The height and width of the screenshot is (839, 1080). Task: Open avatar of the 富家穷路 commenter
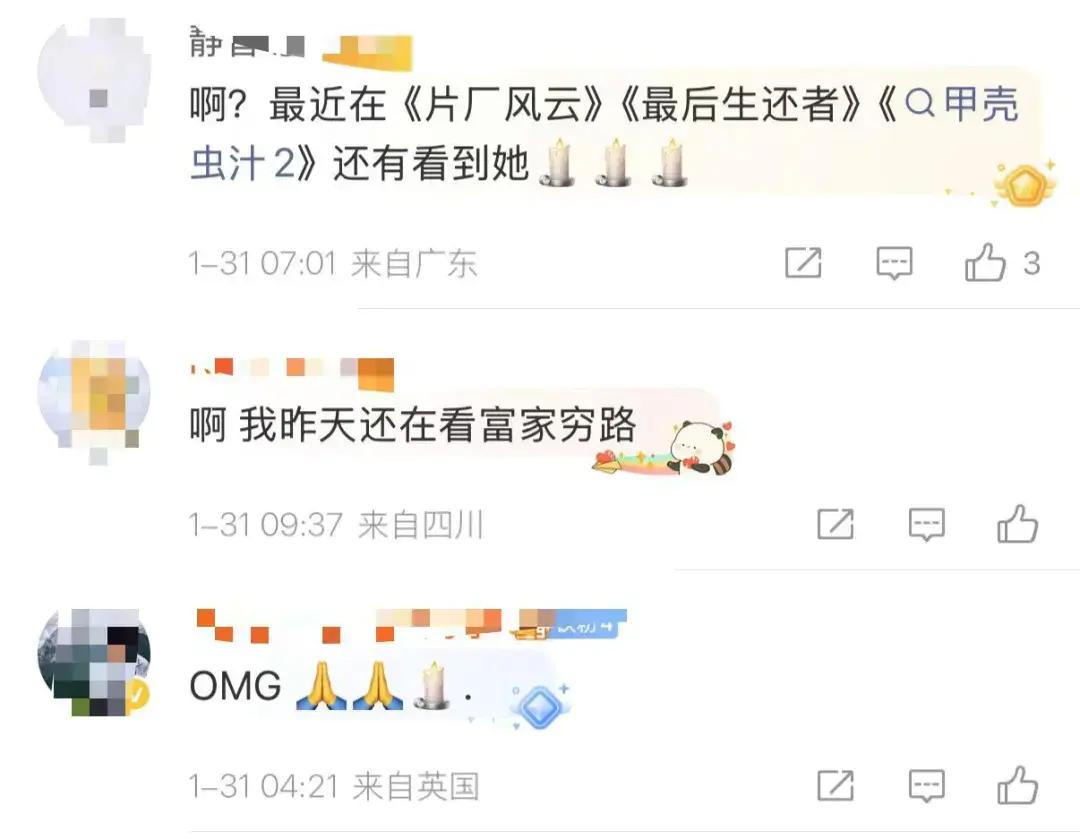[x=94, y=400]
